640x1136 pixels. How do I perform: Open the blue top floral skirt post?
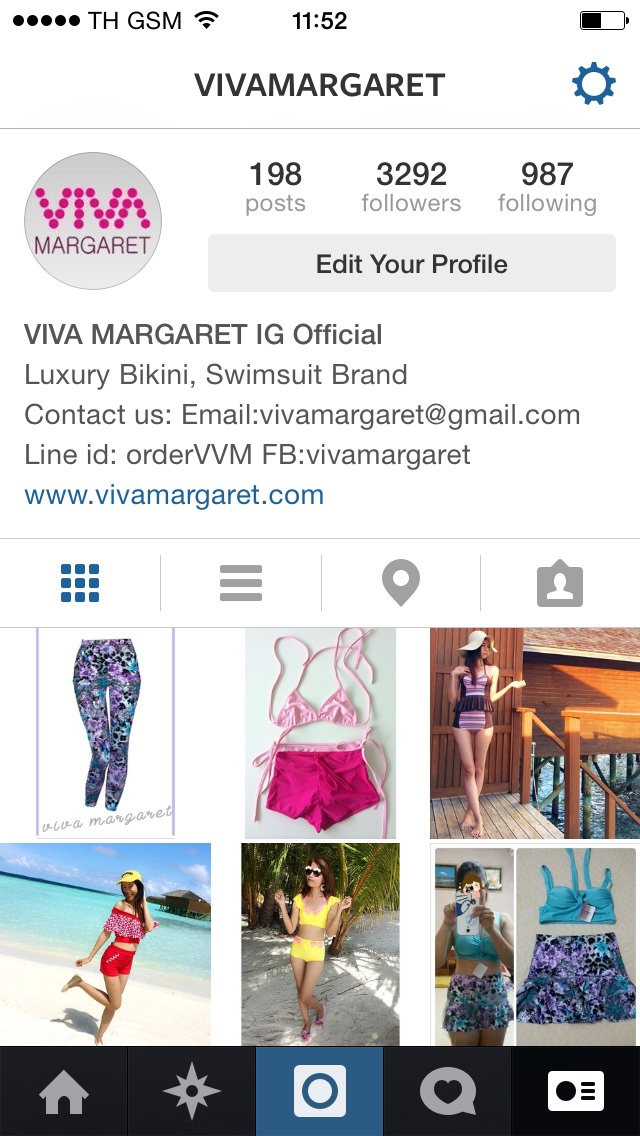pyautogui.click(x=535, y=944)
